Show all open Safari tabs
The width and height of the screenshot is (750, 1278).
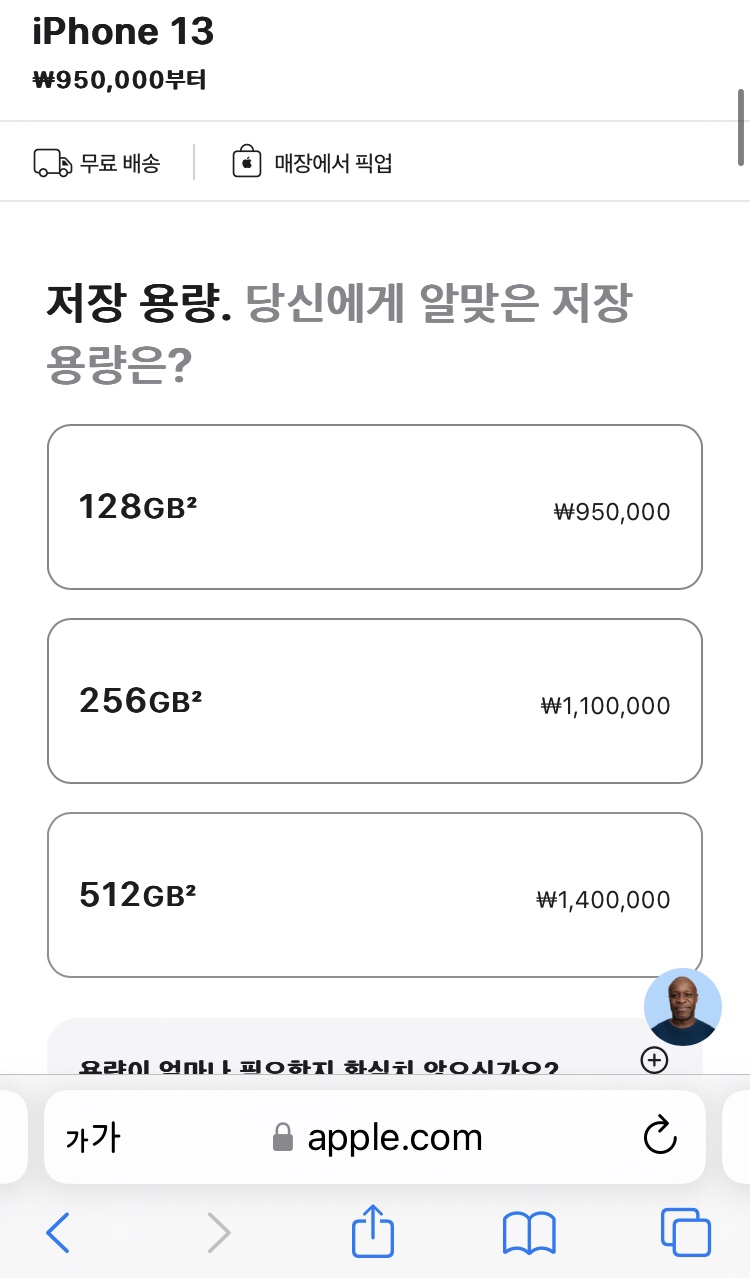coord(686,1232)
